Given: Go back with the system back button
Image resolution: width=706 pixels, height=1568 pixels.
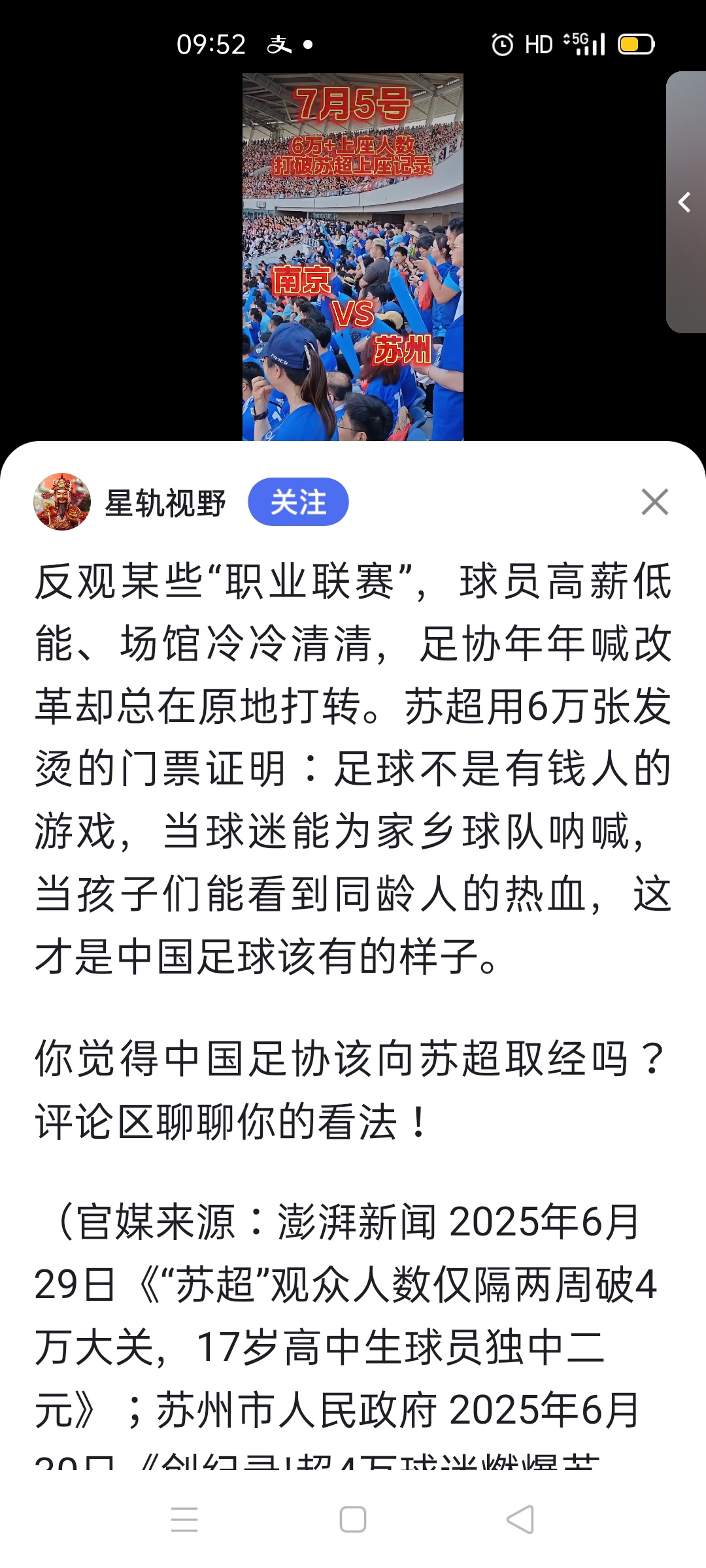Looking at the screenshot, I should coord(520,1520).
